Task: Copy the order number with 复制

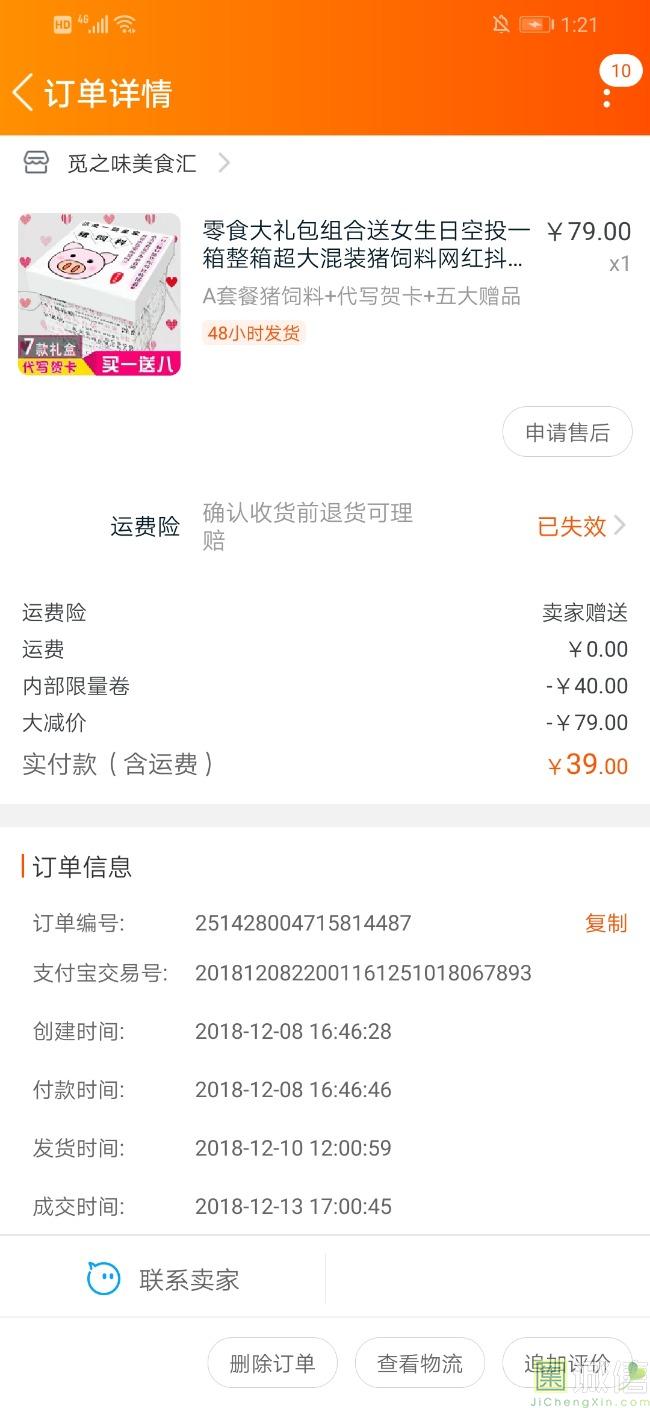Action: 605,923
